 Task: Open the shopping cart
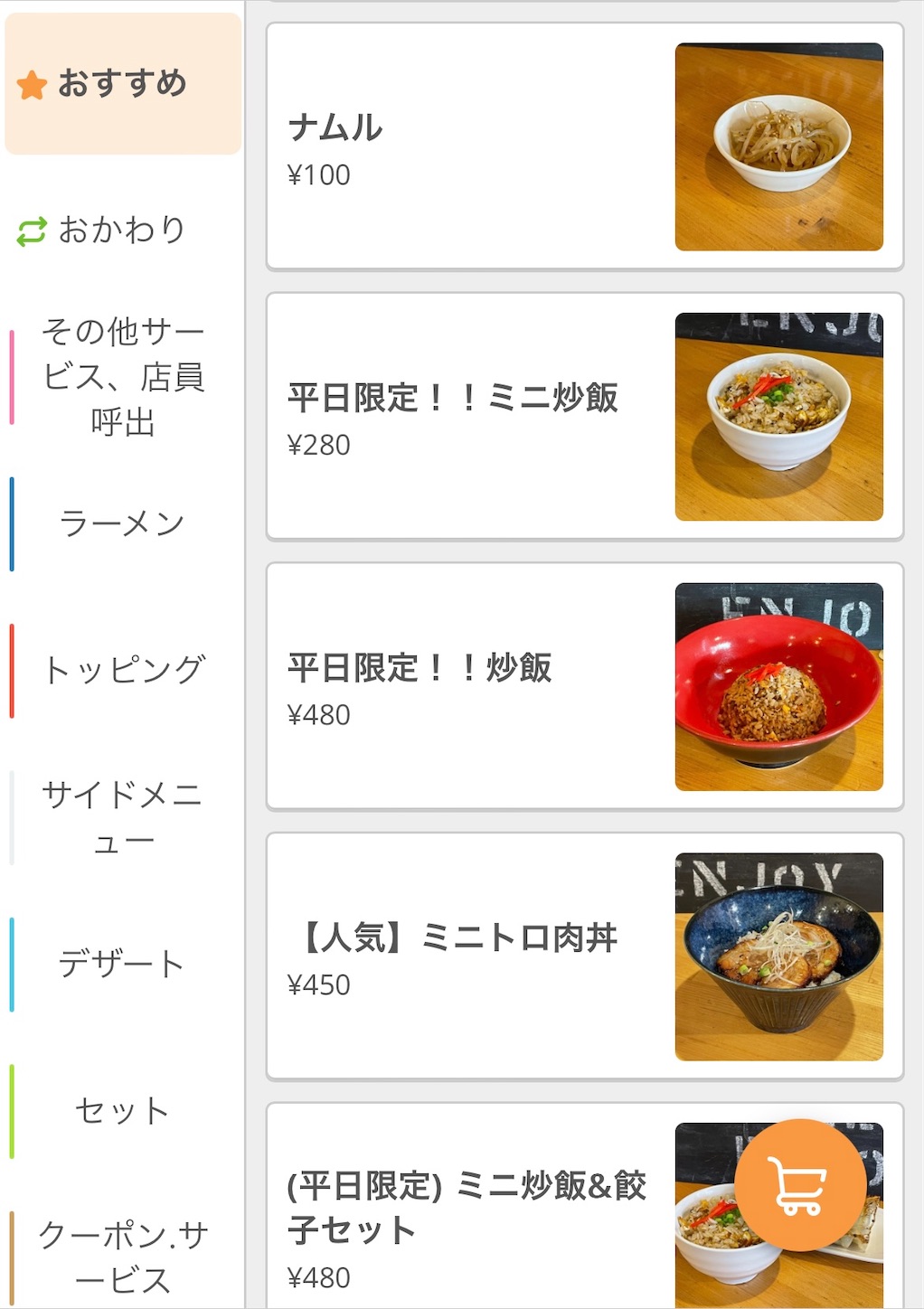(x=799, y=1185)
